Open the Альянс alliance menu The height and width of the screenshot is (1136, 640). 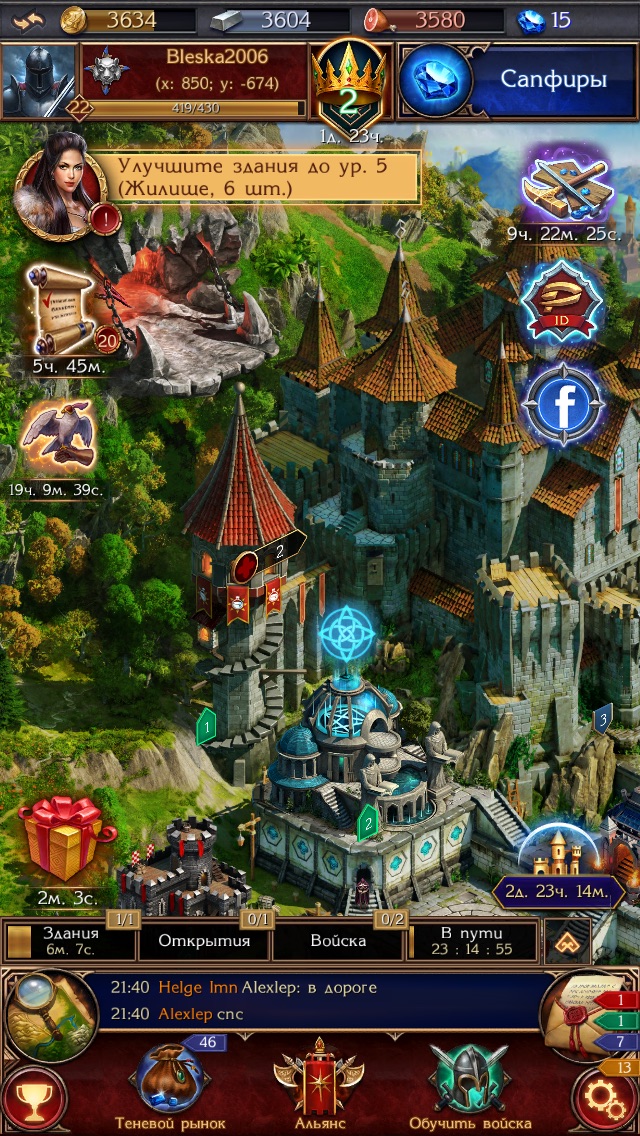click(x=320, y=1085)
